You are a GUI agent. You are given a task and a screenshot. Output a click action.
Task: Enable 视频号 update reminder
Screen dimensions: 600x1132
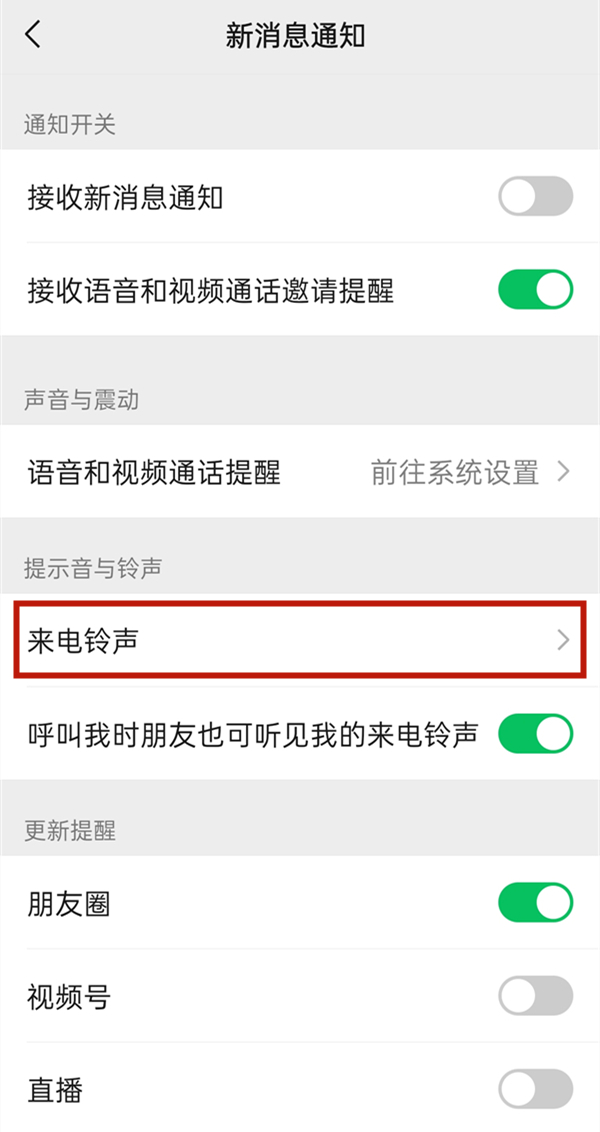click(x=535, y=996)
